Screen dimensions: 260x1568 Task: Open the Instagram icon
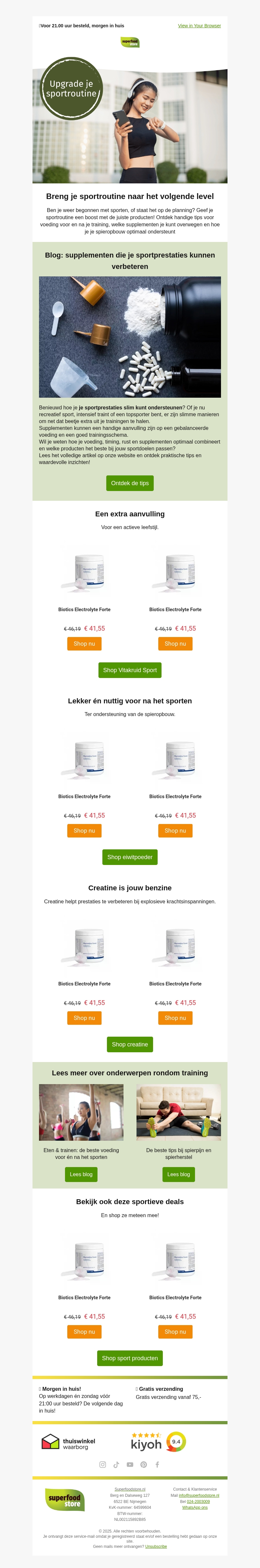click(102, 1465)
